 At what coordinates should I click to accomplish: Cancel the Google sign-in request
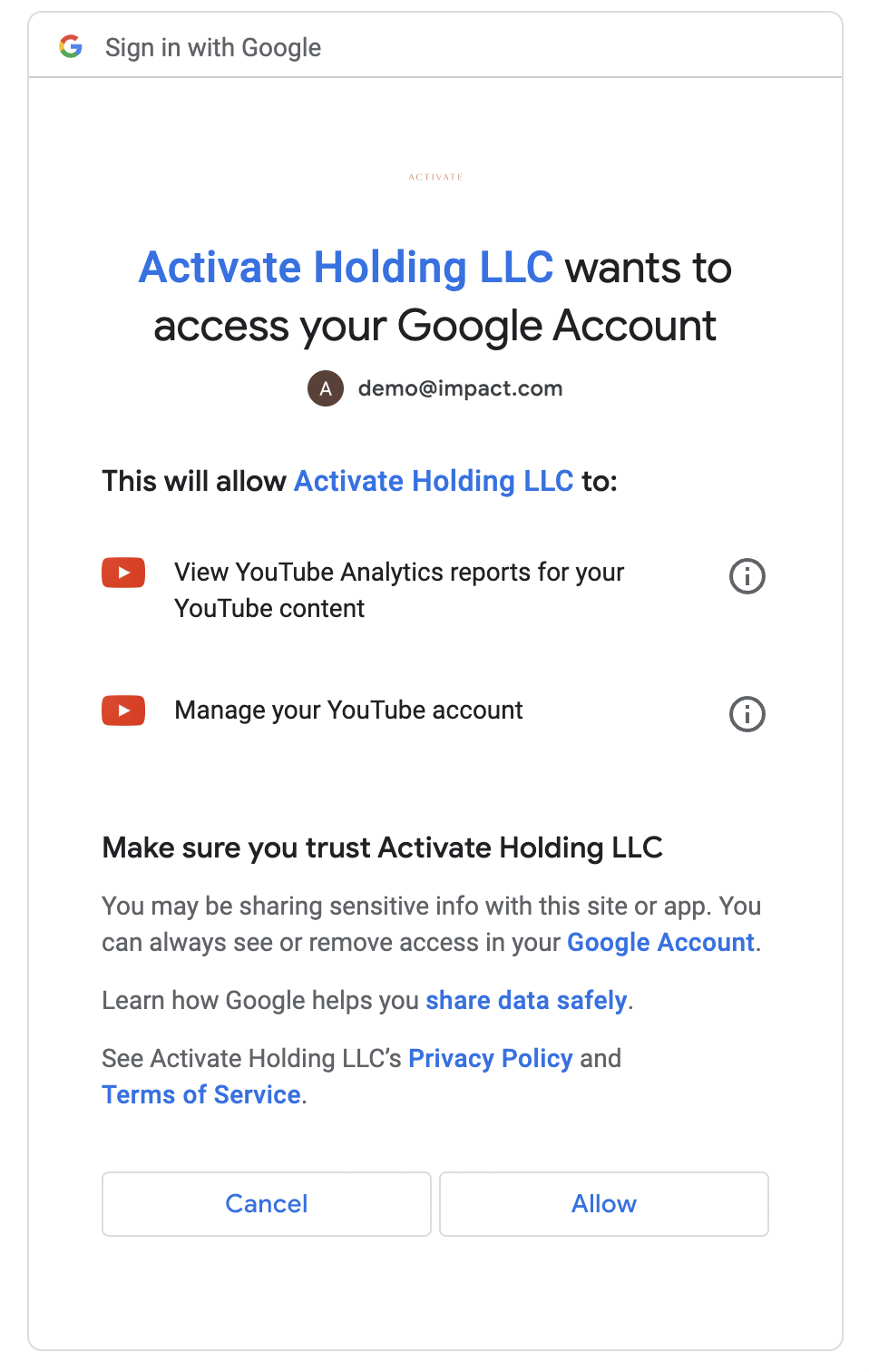266,1203
